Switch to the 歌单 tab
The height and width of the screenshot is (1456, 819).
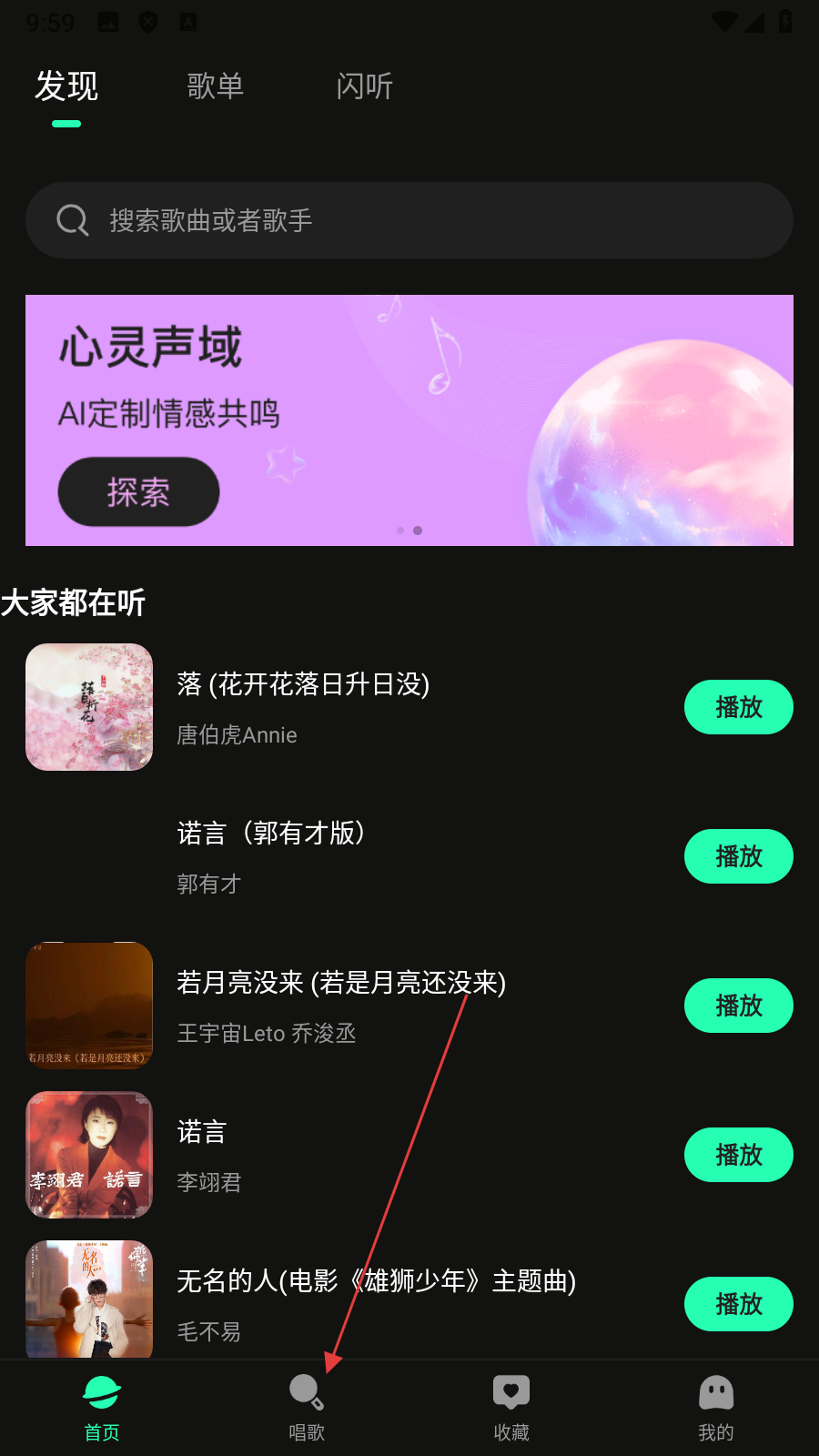(x=215, y=86)
